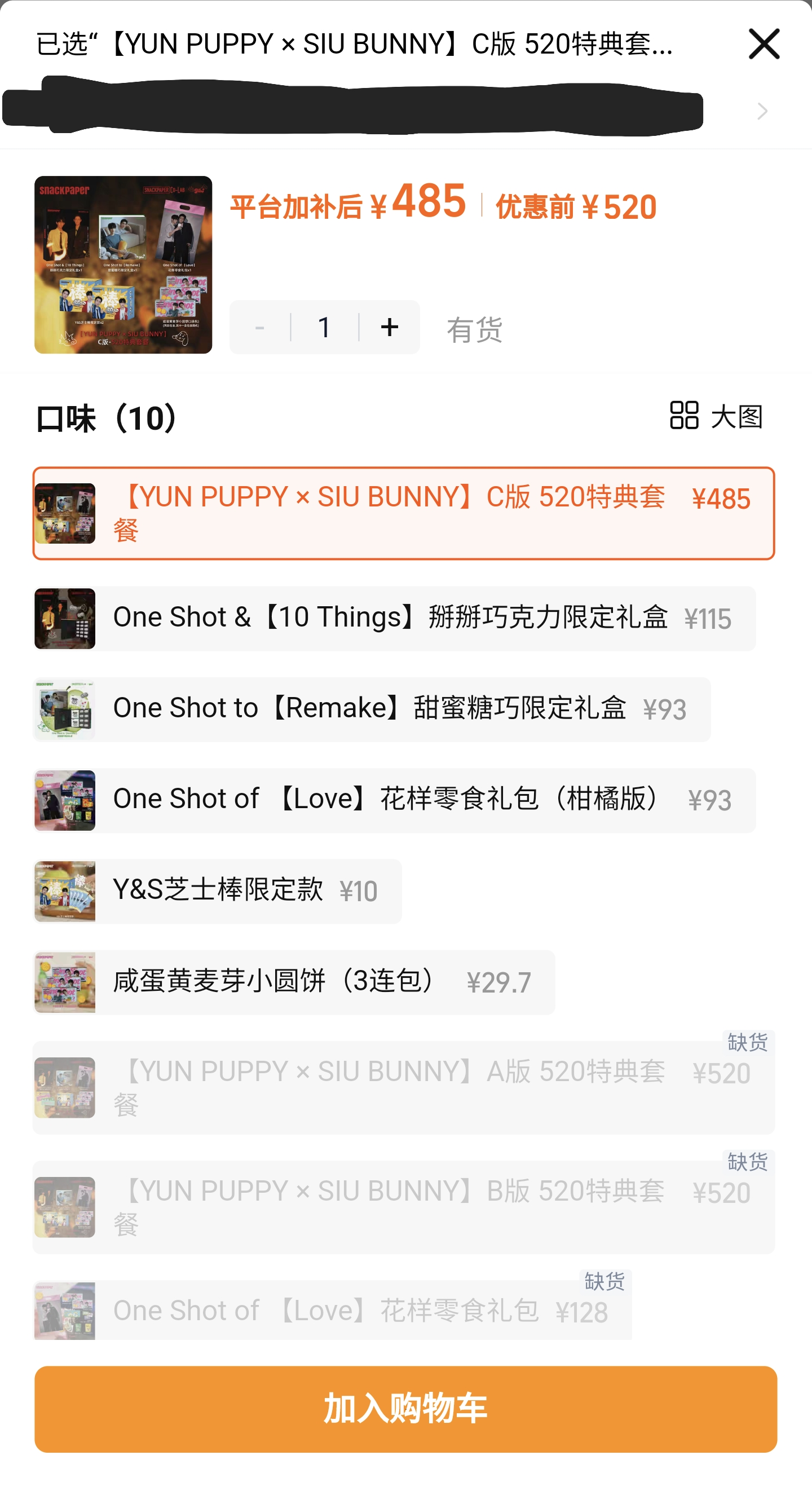Pick One Shot of【Love】花样零食礼包（柑橘版）
The height and width of the screenshot is (1486, 812).
click(x=395, y=800)
